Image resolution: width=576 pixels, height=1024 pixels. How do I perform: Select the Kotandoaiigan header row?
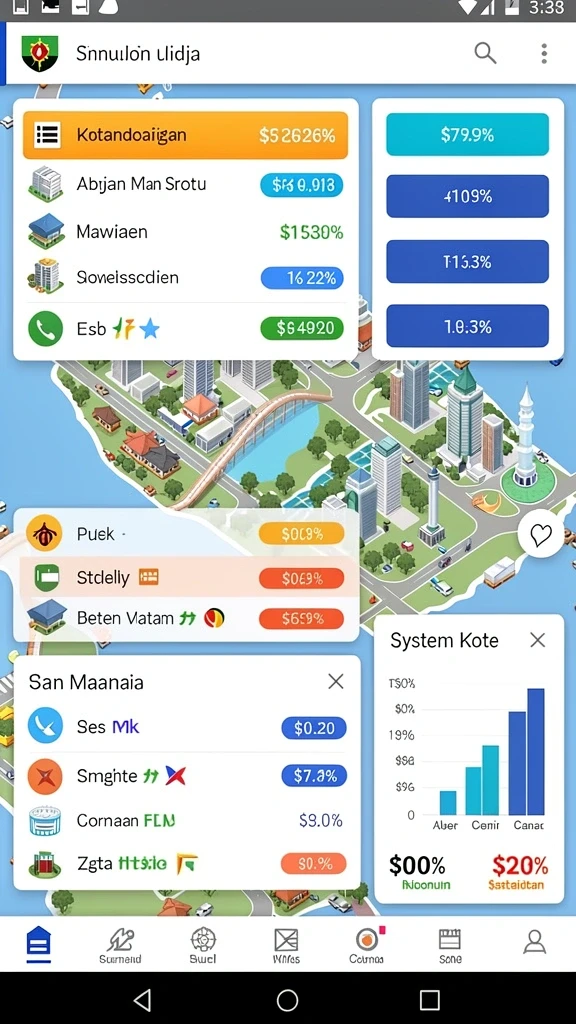pyautogui.click(x=185, y=135)
